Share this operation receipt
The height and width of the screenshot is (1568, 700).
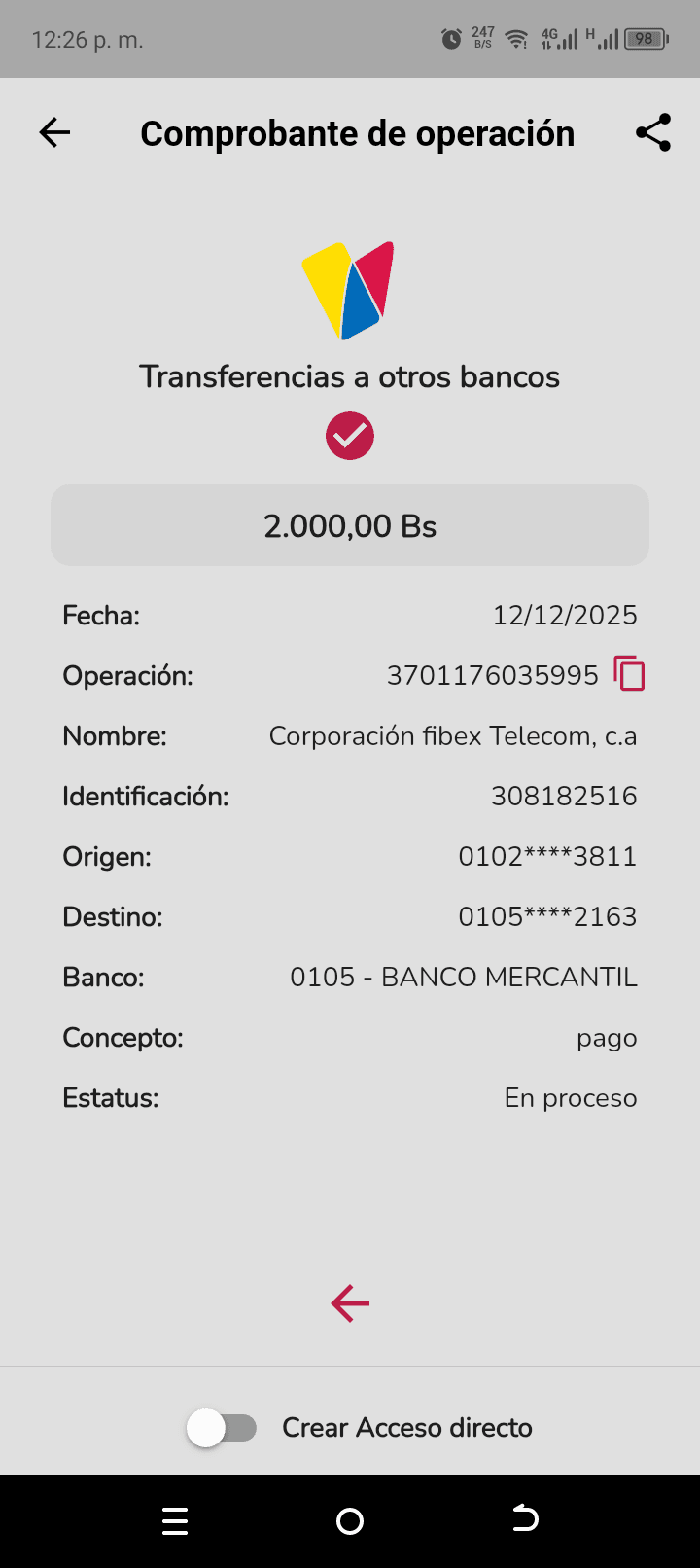[x=653, y=132]
